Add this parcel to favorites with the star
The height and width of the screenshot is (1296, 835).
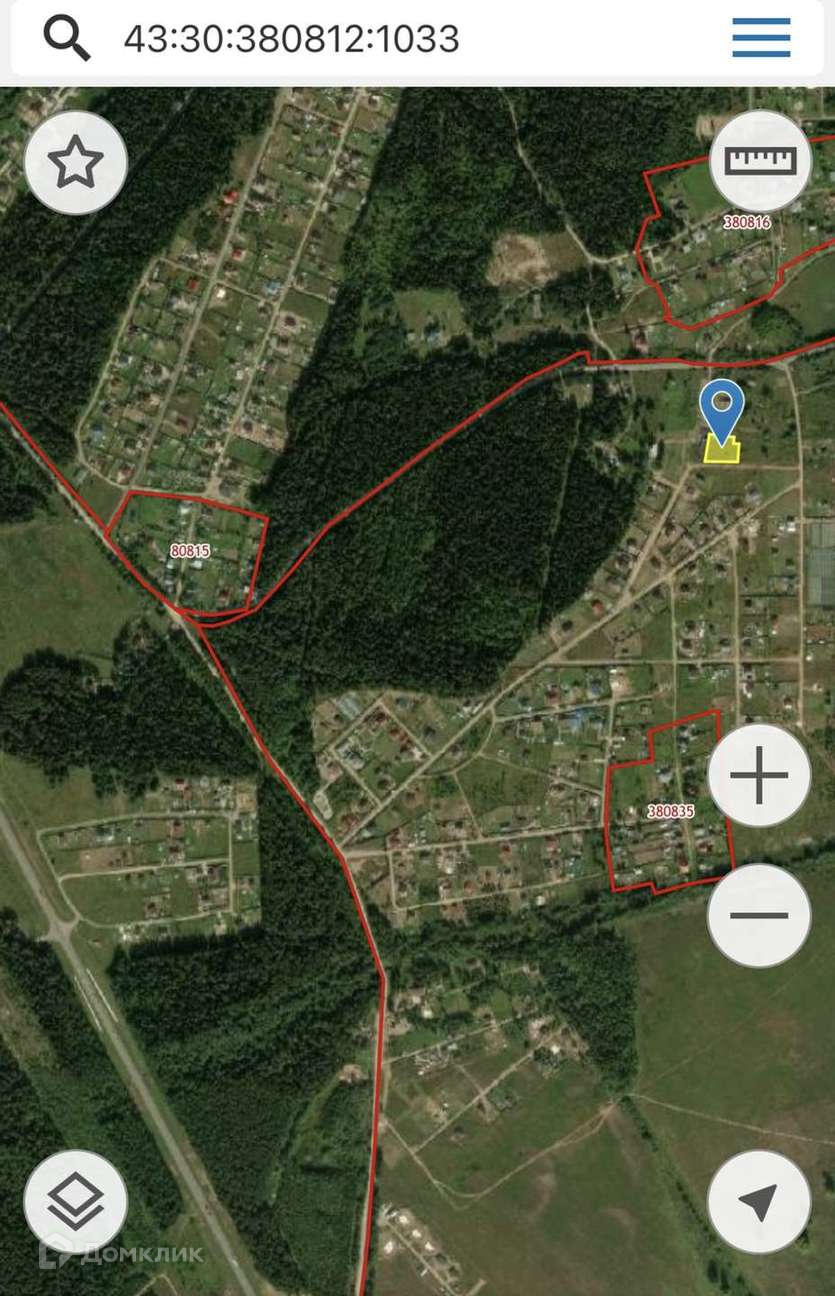76,163
